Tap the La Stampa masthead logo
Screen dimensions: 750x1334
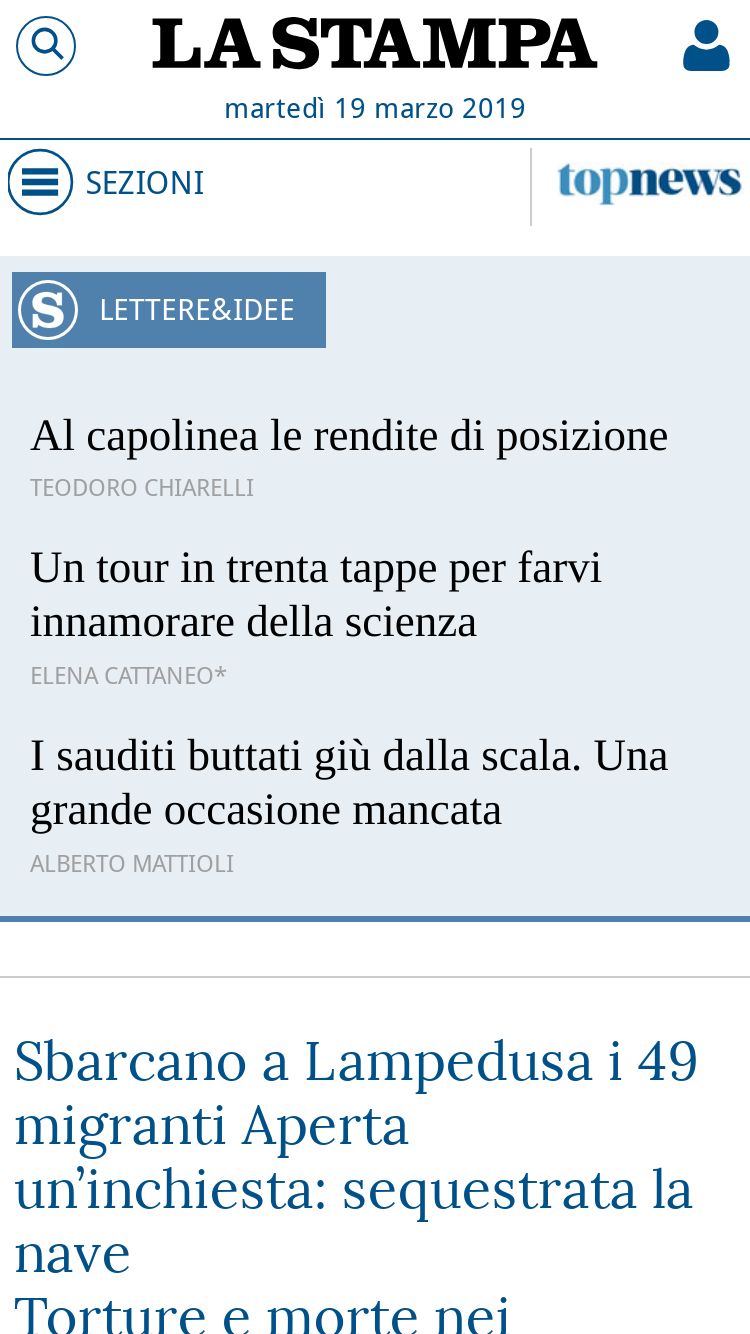[x=375, y=45]
